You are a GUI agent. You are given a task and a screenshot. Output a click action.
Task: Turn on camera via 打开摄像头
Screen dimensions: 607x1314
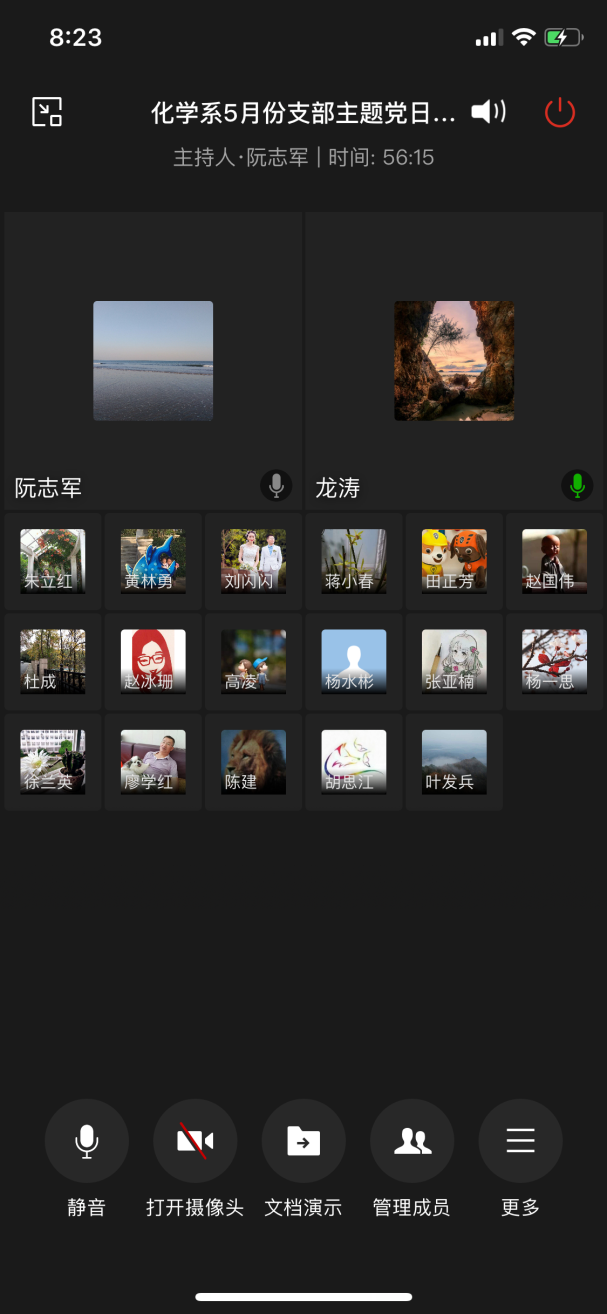tap(195, 1141)
